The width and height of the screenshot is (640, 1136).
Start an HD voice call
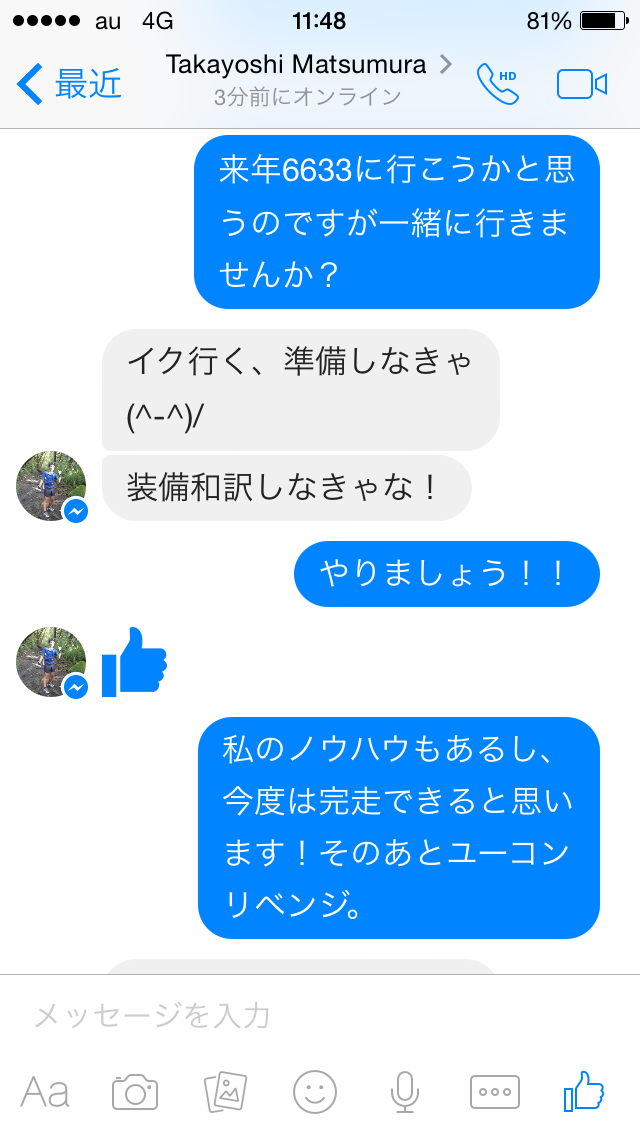[497, 84]
